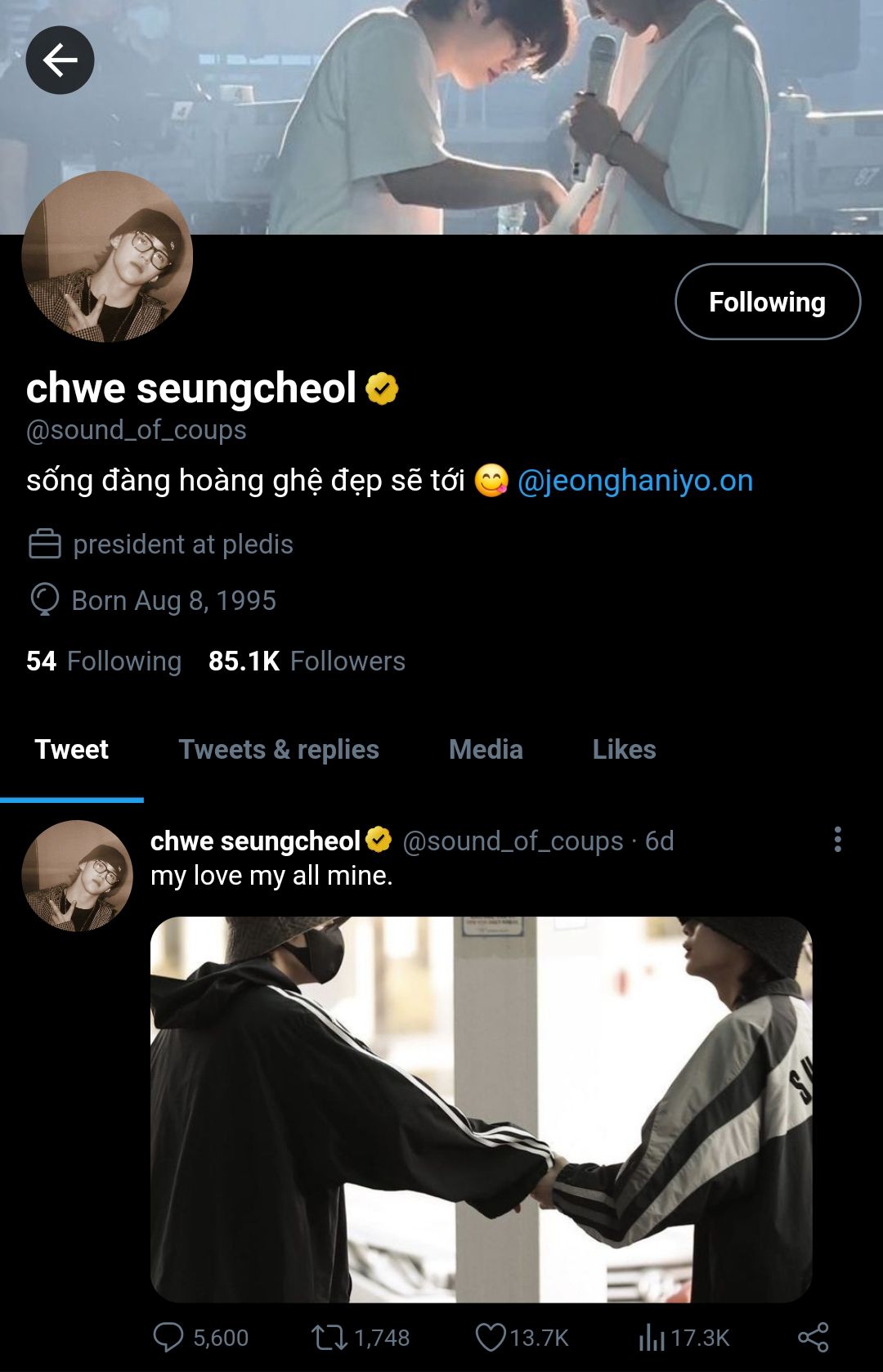Open the large profile picture in the header
Image resolution: width=883 pixels, height=1372 pixels.
(x=107, y=257)
